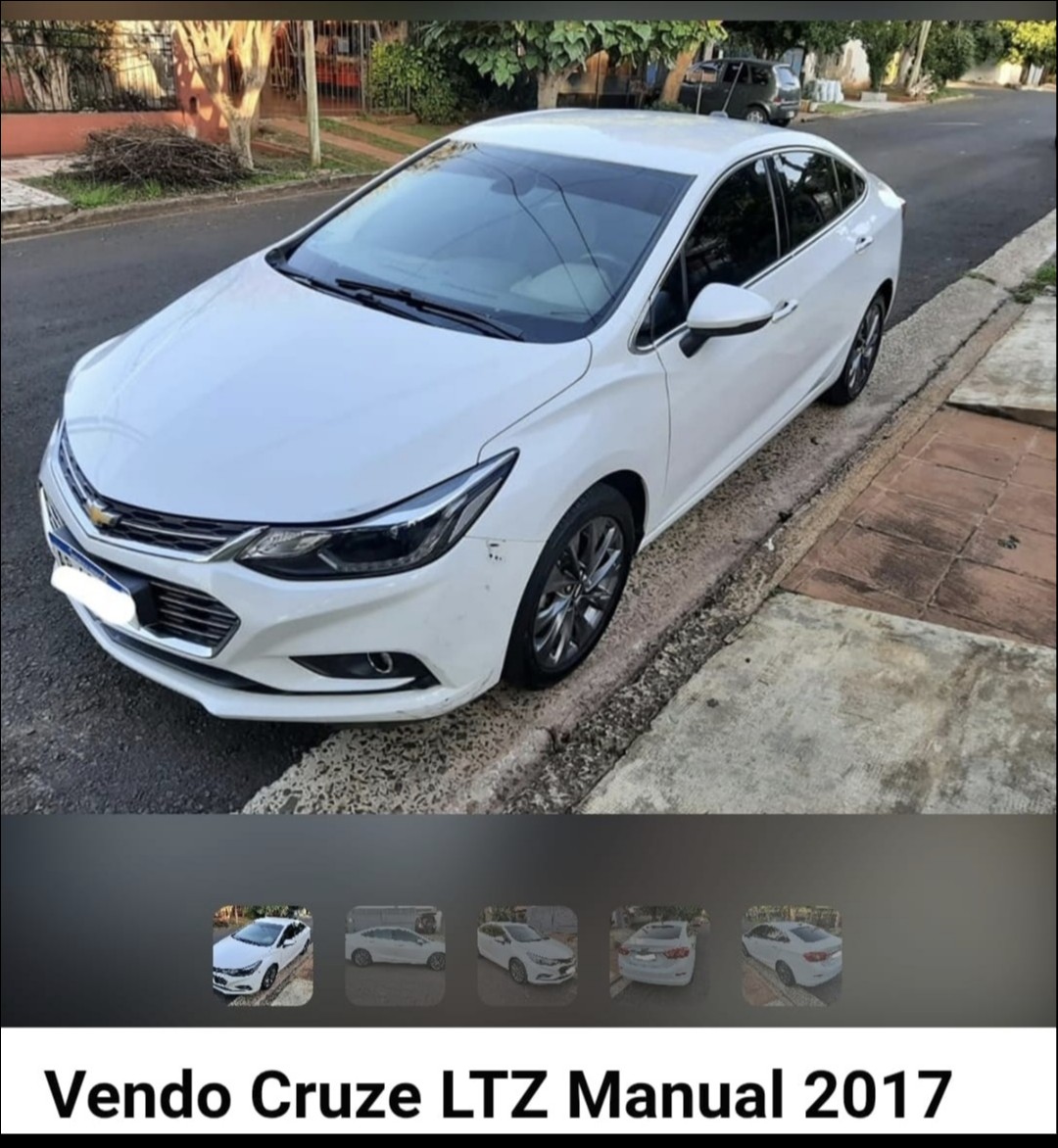View the thumbnail with the straight rear view

[659, 955]
